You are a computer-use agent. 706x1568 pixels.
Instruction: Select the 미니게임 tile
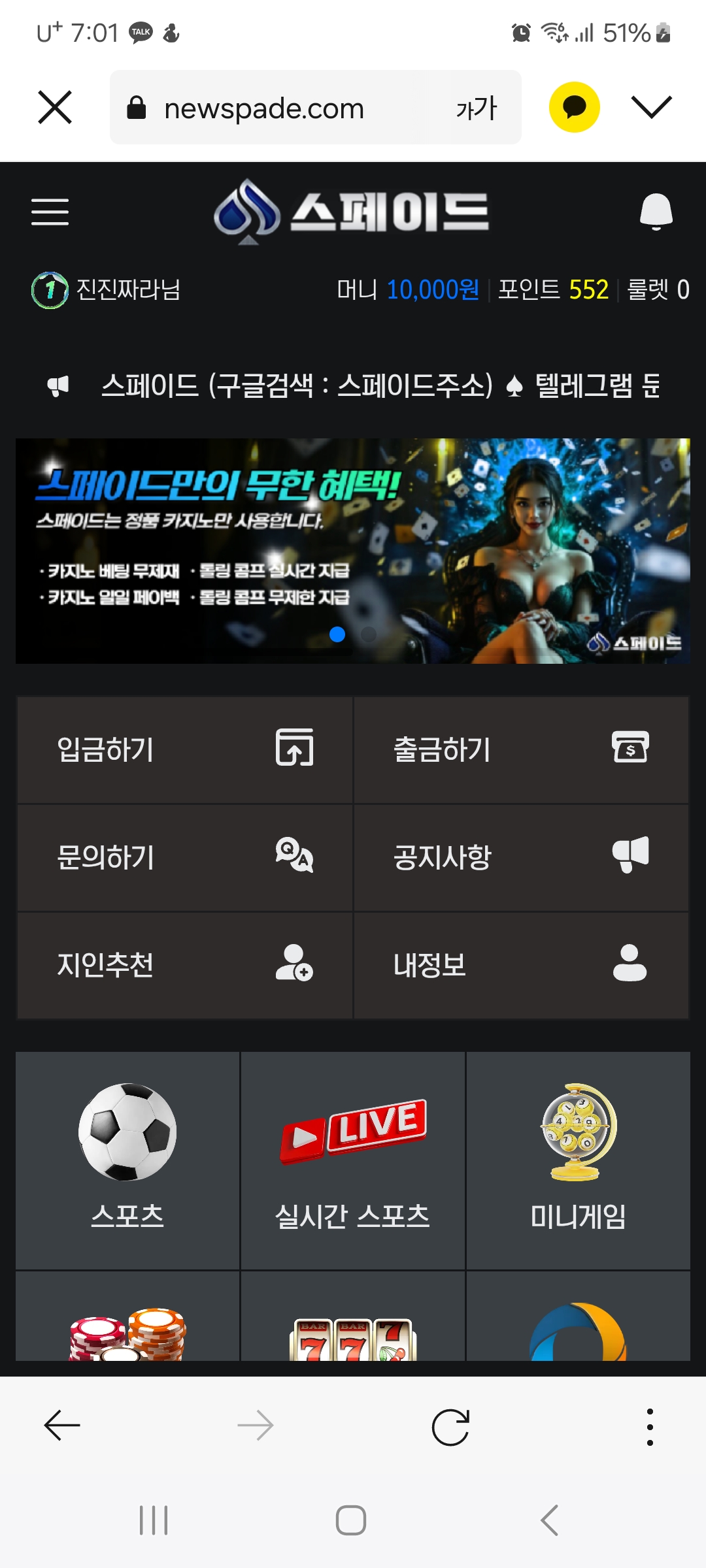click(x=578, y=1160)
